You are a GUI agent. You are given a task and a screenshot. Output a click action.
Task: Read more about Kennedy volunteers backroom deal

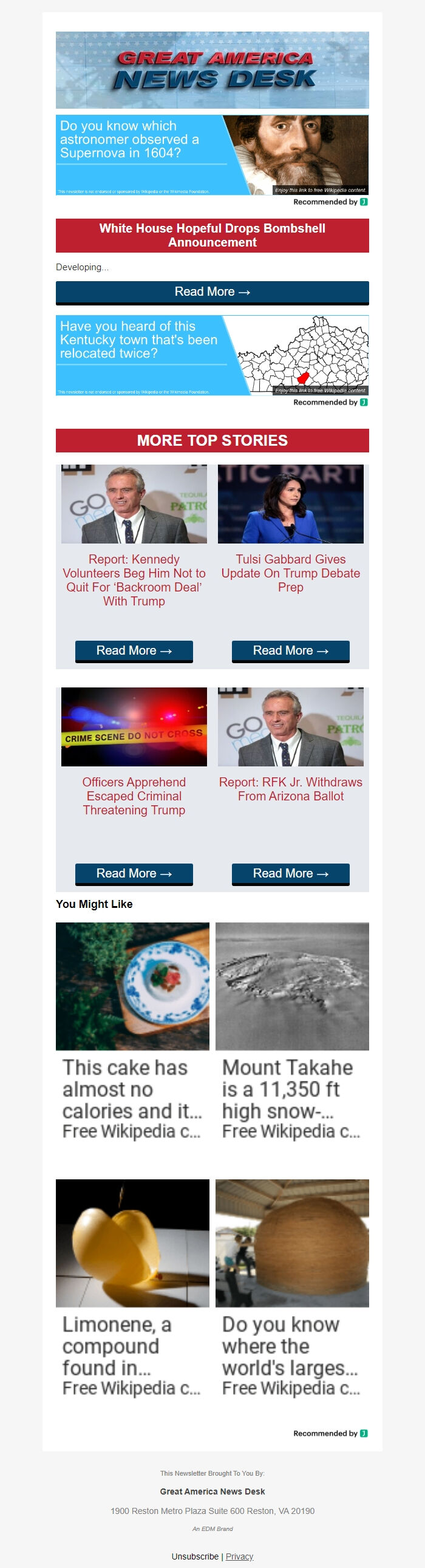[x=134, y=650]
